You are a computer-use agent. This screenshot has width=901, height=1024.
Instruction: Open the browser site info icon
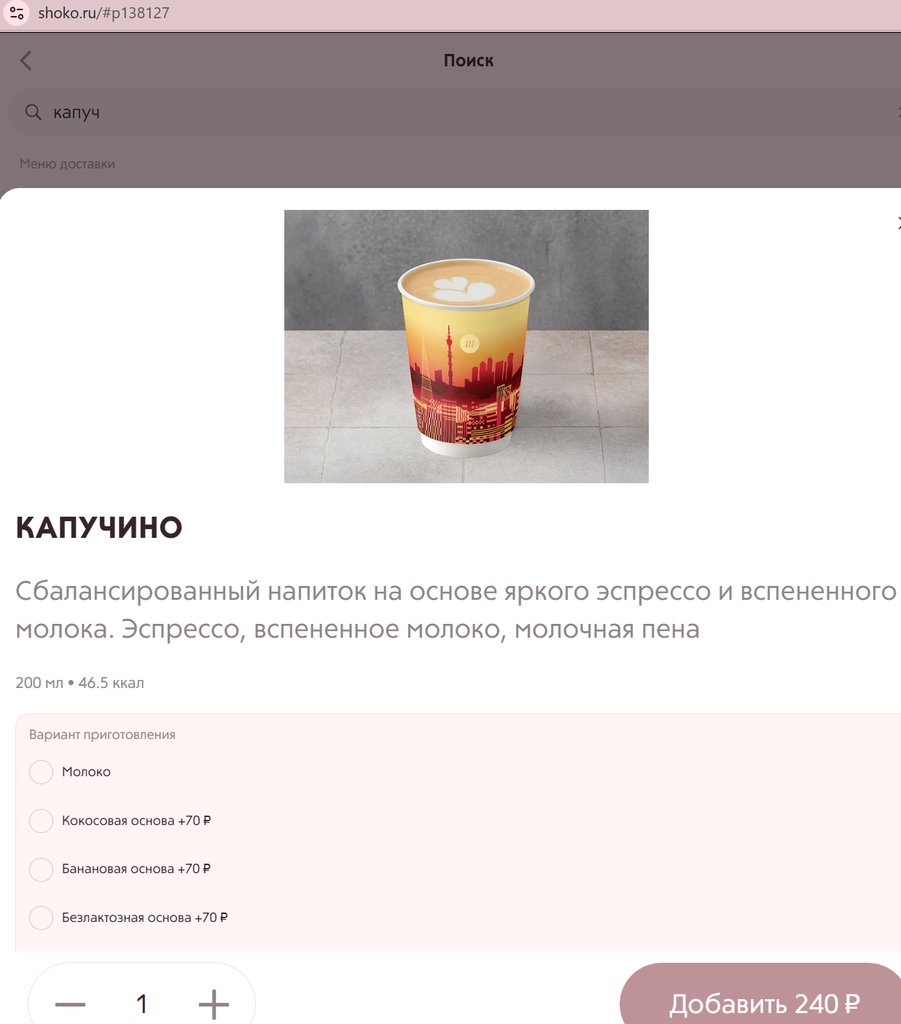[17, 14]
